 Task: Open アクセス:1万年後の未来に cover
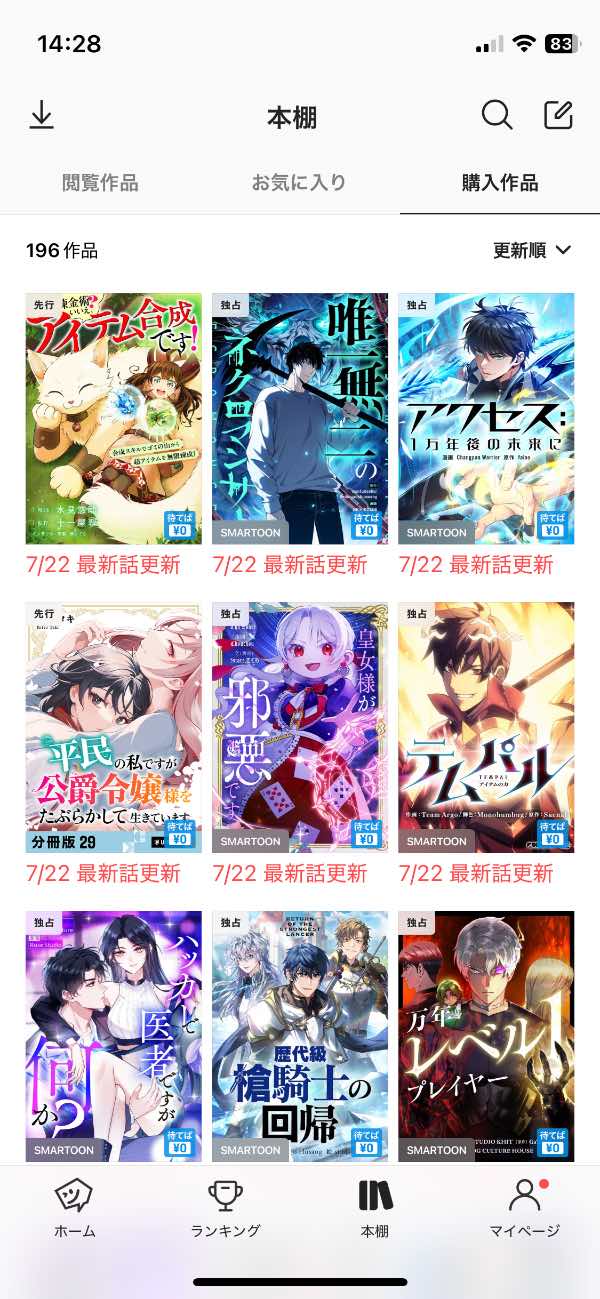486,418
